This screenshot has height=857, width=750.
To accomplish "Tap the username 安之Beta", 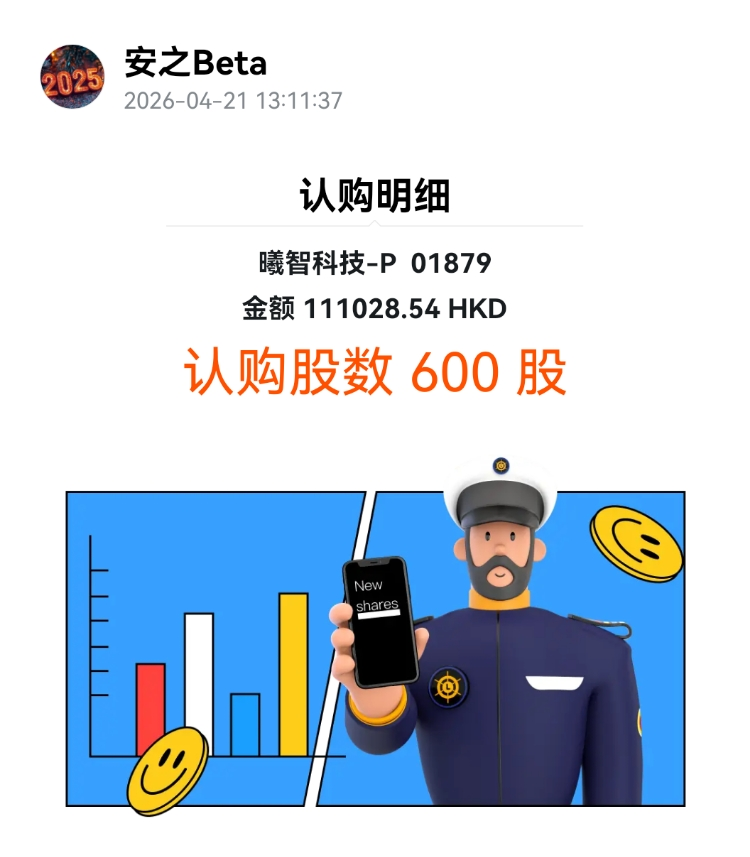I will [x=195, y=63].
